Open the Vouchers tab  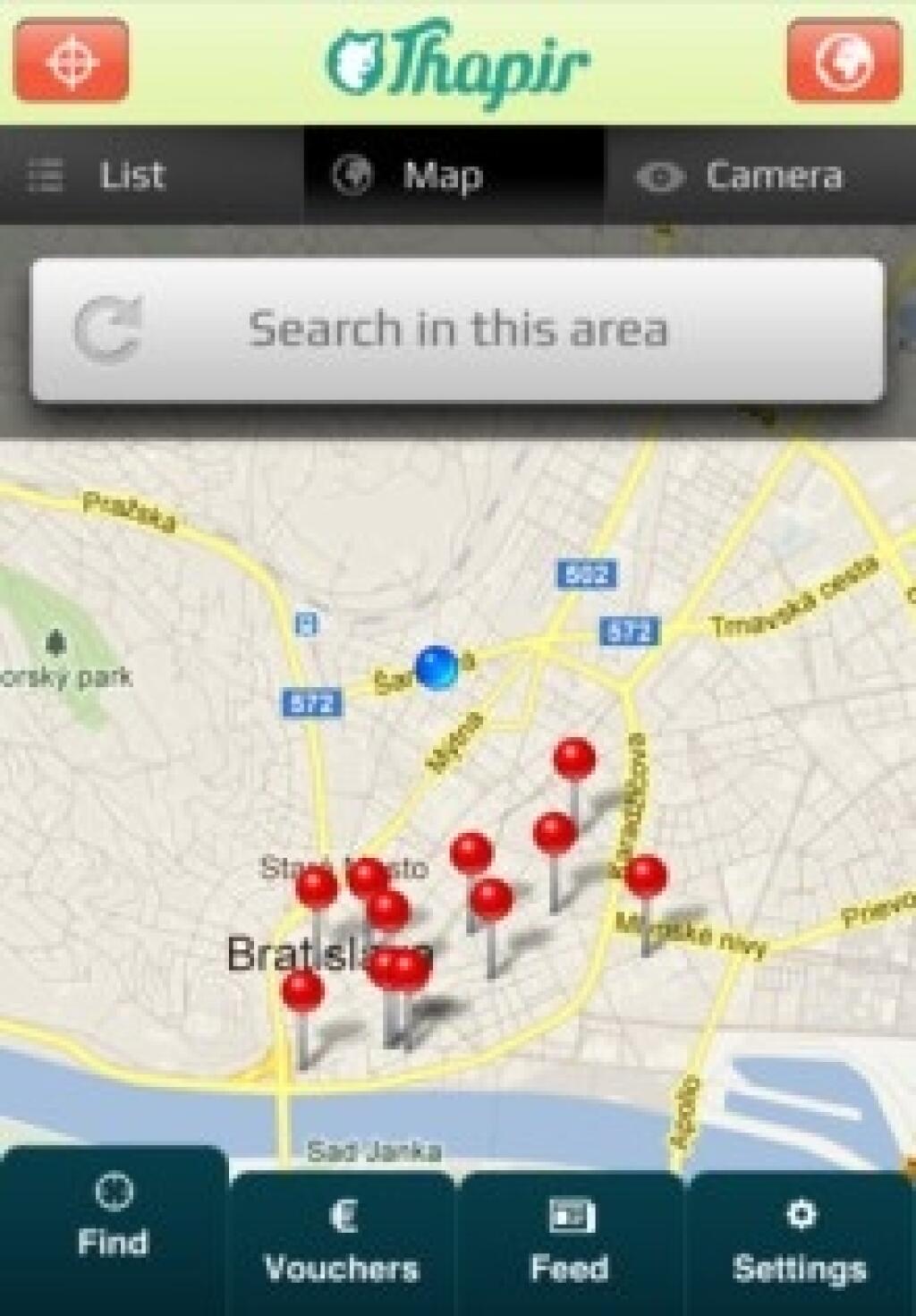pyautogui.click(x=342, y=1244)
